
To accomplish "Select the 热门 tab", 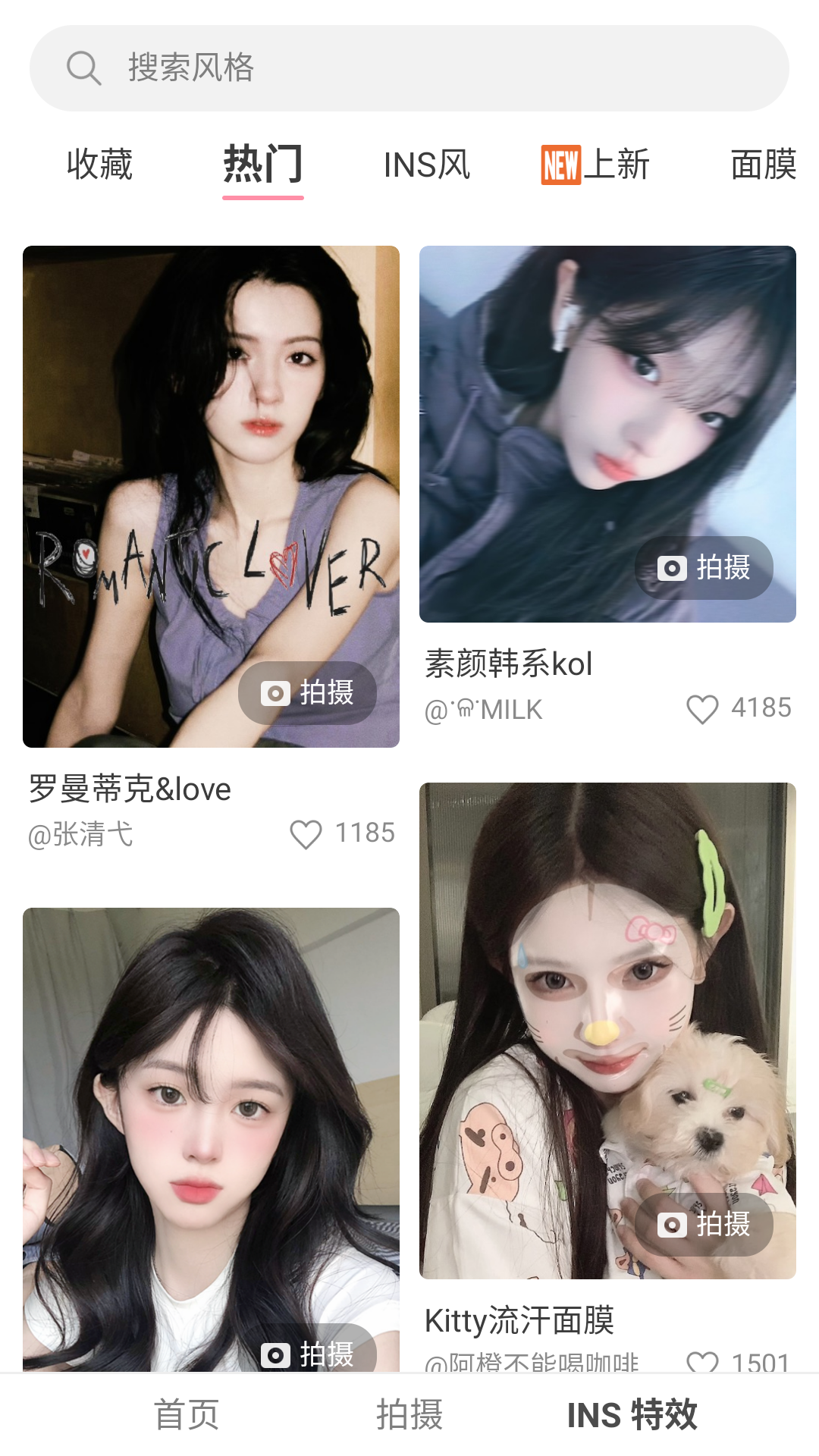I will point(262,165).
